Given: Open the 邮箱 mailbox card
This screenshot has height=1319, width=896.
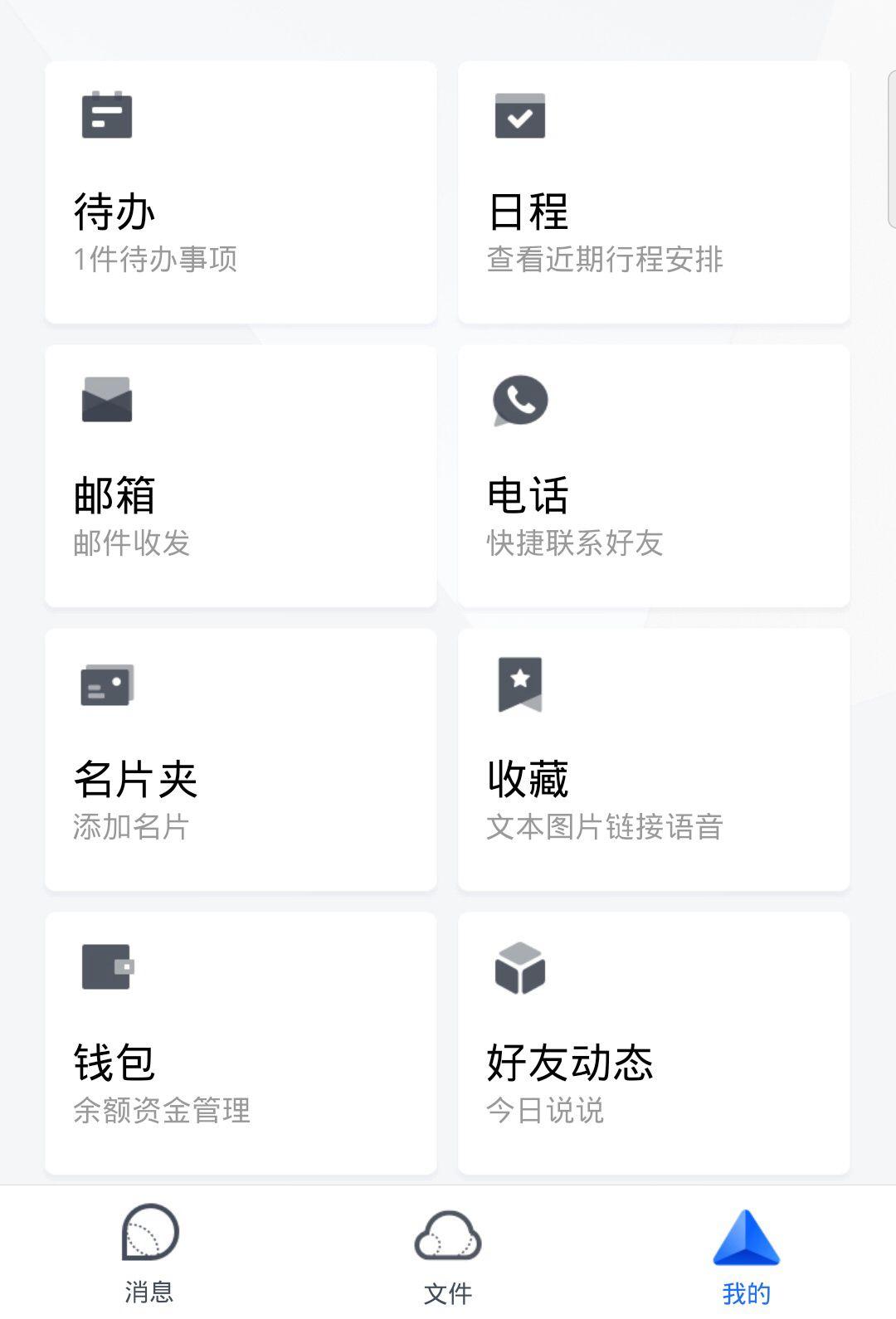Looking at the screenshot, I should [x=241, y=476].
